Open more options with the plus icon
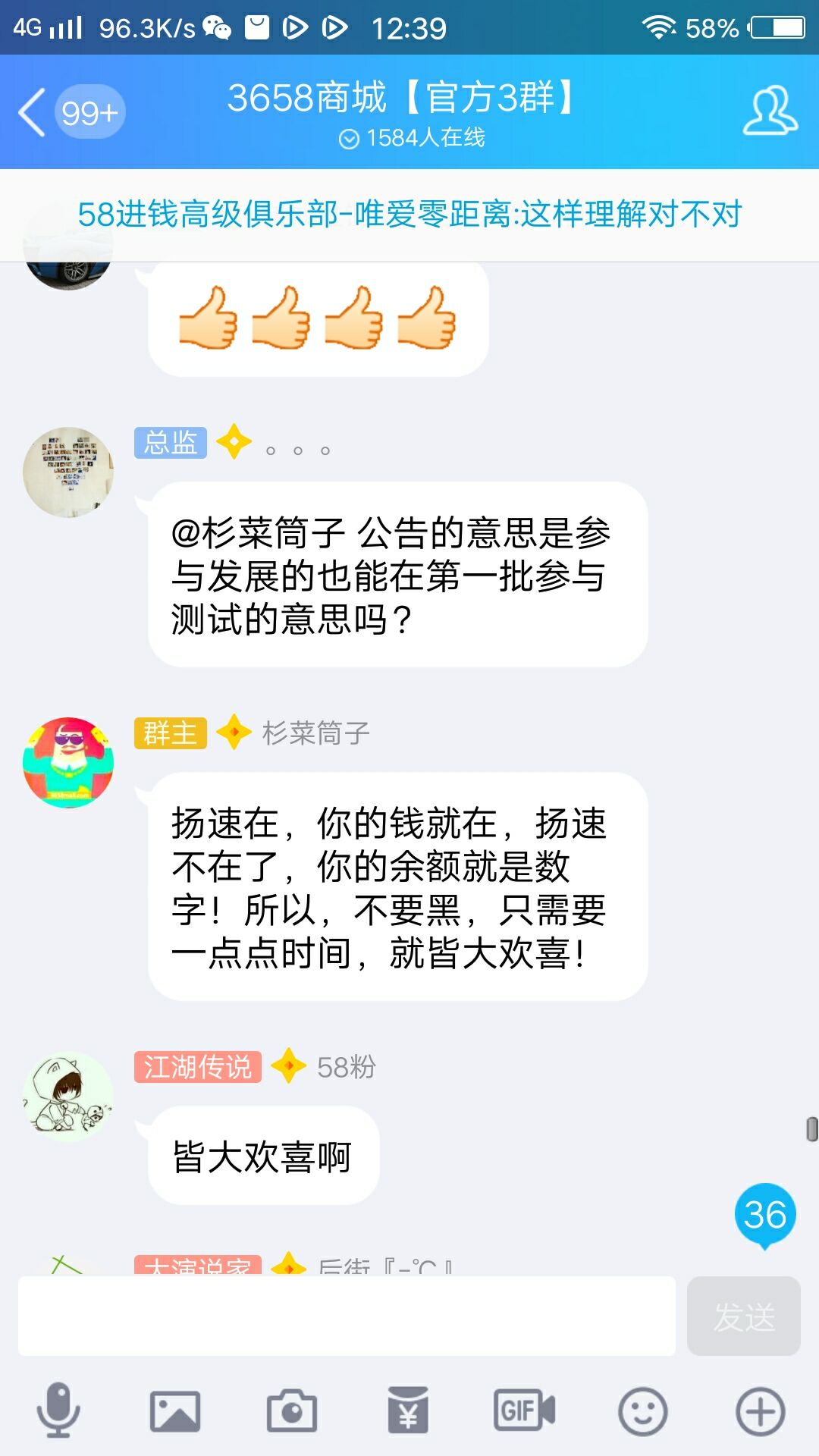Image resolution: width=819 pixels, height=1456 pixels. pos(760,1410)
